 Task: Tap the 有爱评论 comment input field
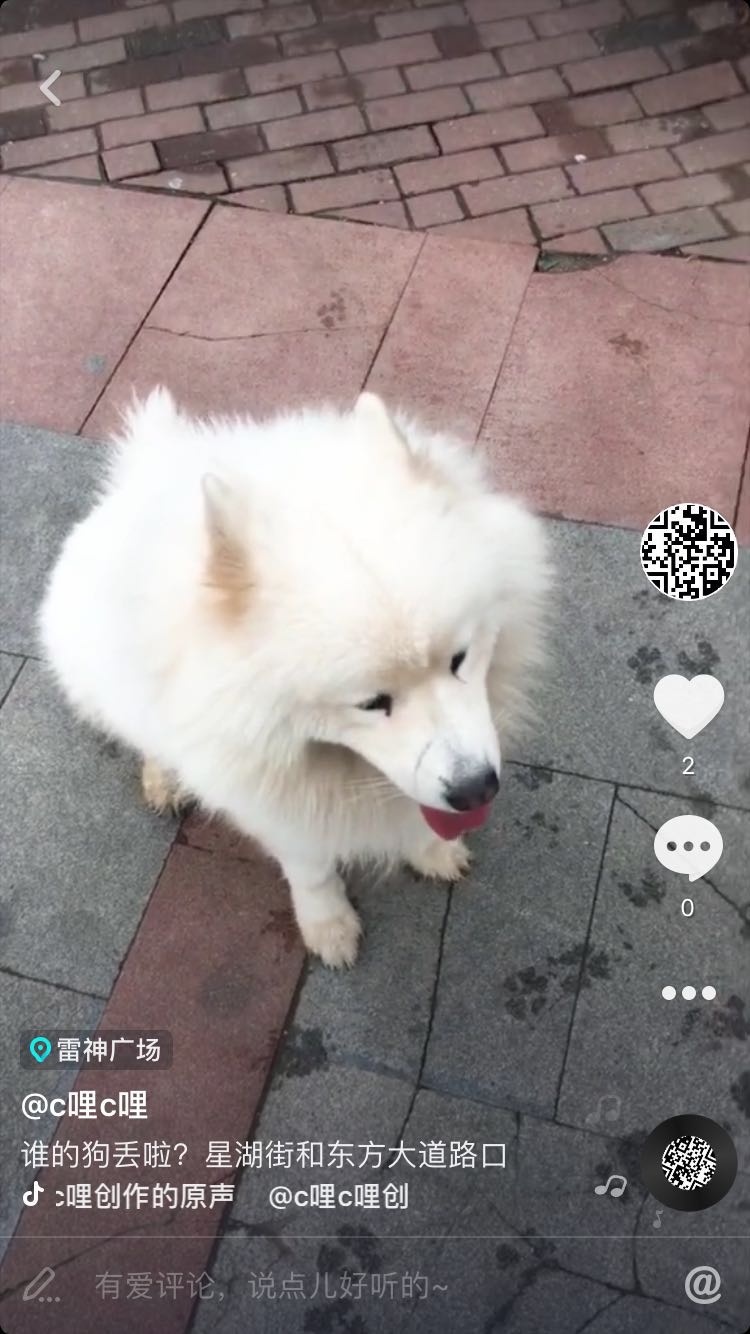272,1285
